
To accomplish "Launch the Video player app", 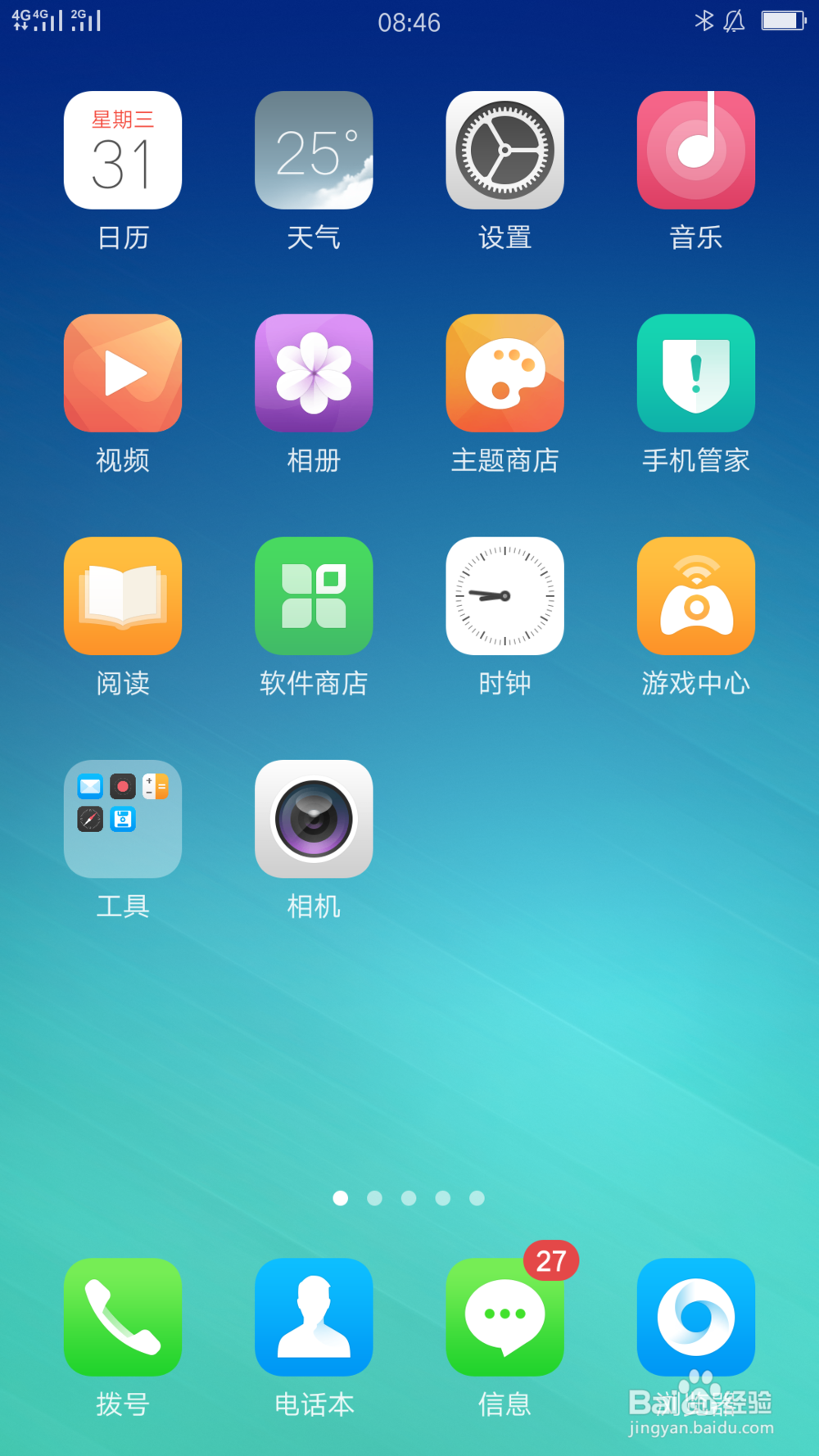I will 122,373.
